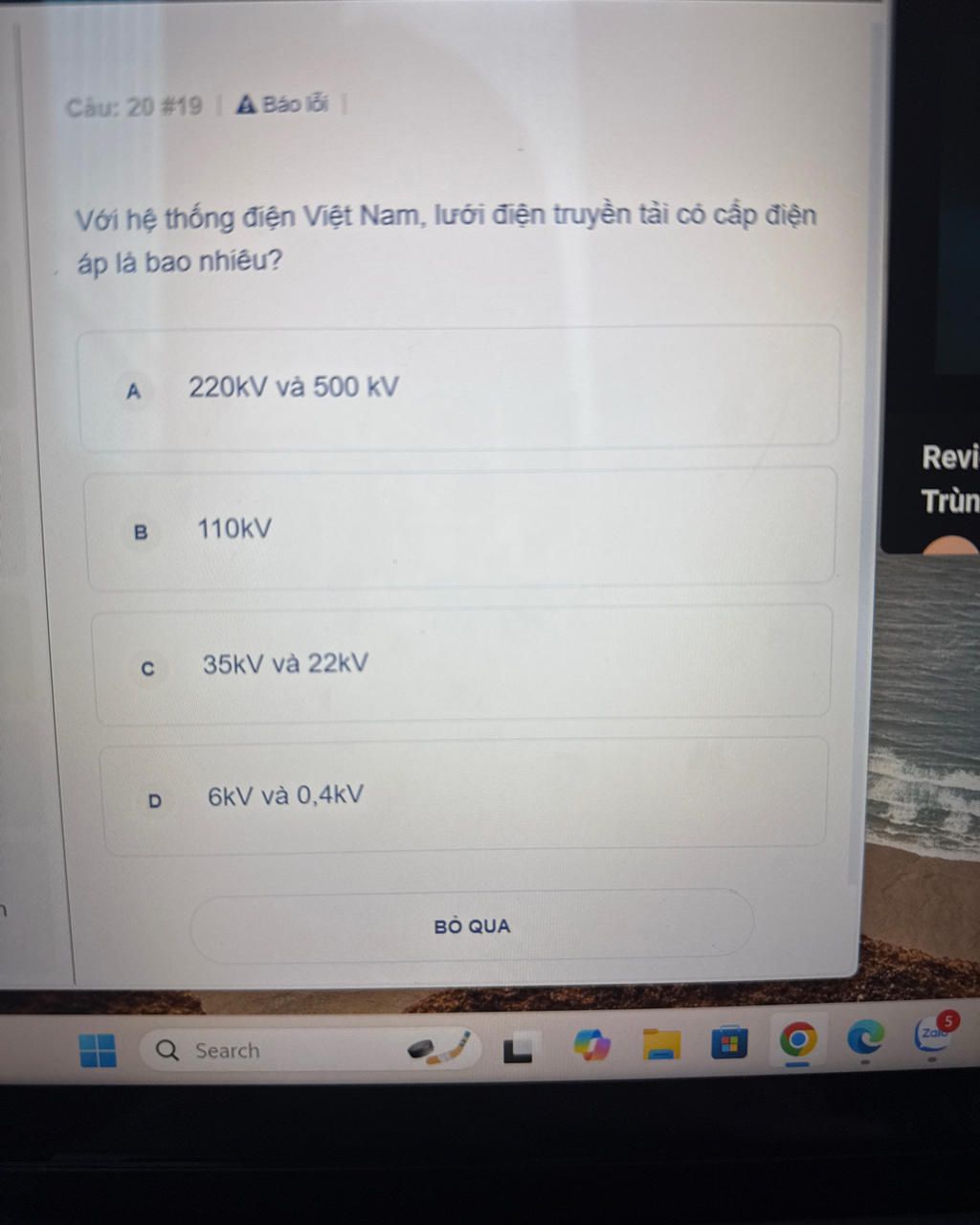Open Google Chrome in the taskbar
The image size is (980, 1225).
pos(797,1040)
